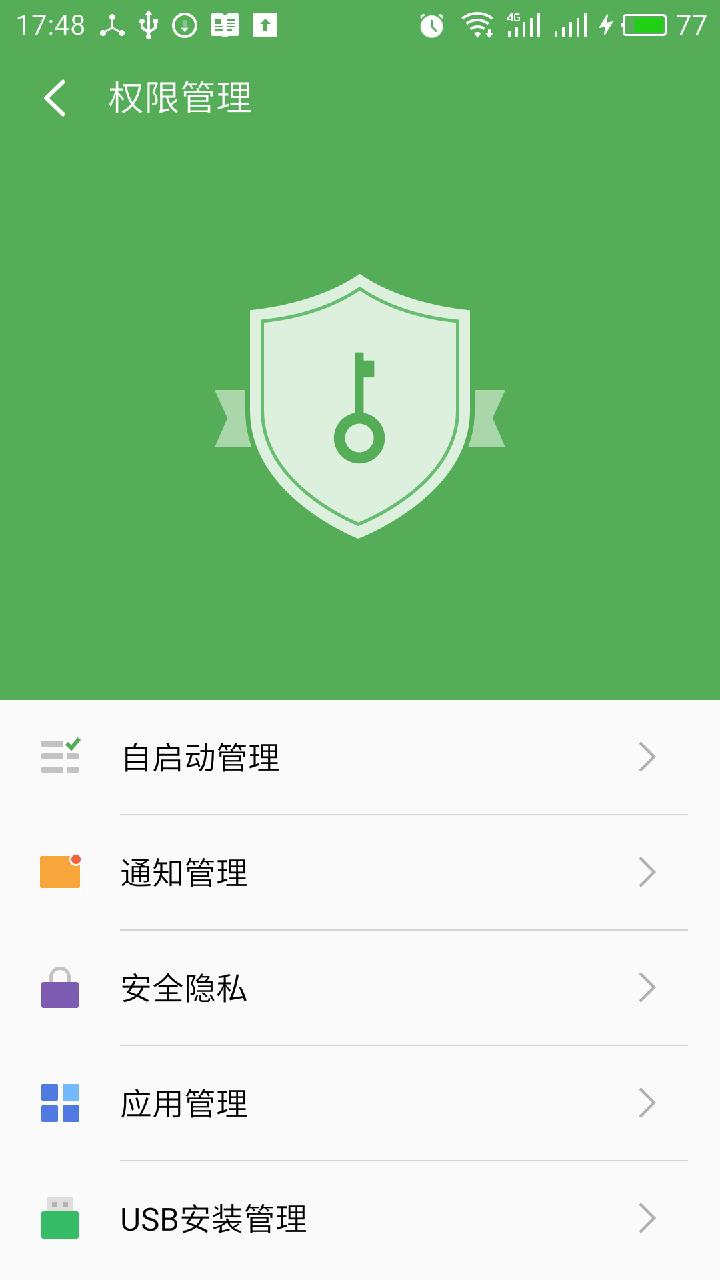Expand the 安全隐私 entry via its chevron
This screenshot has height=1280, width=720.
pos(647,988)
